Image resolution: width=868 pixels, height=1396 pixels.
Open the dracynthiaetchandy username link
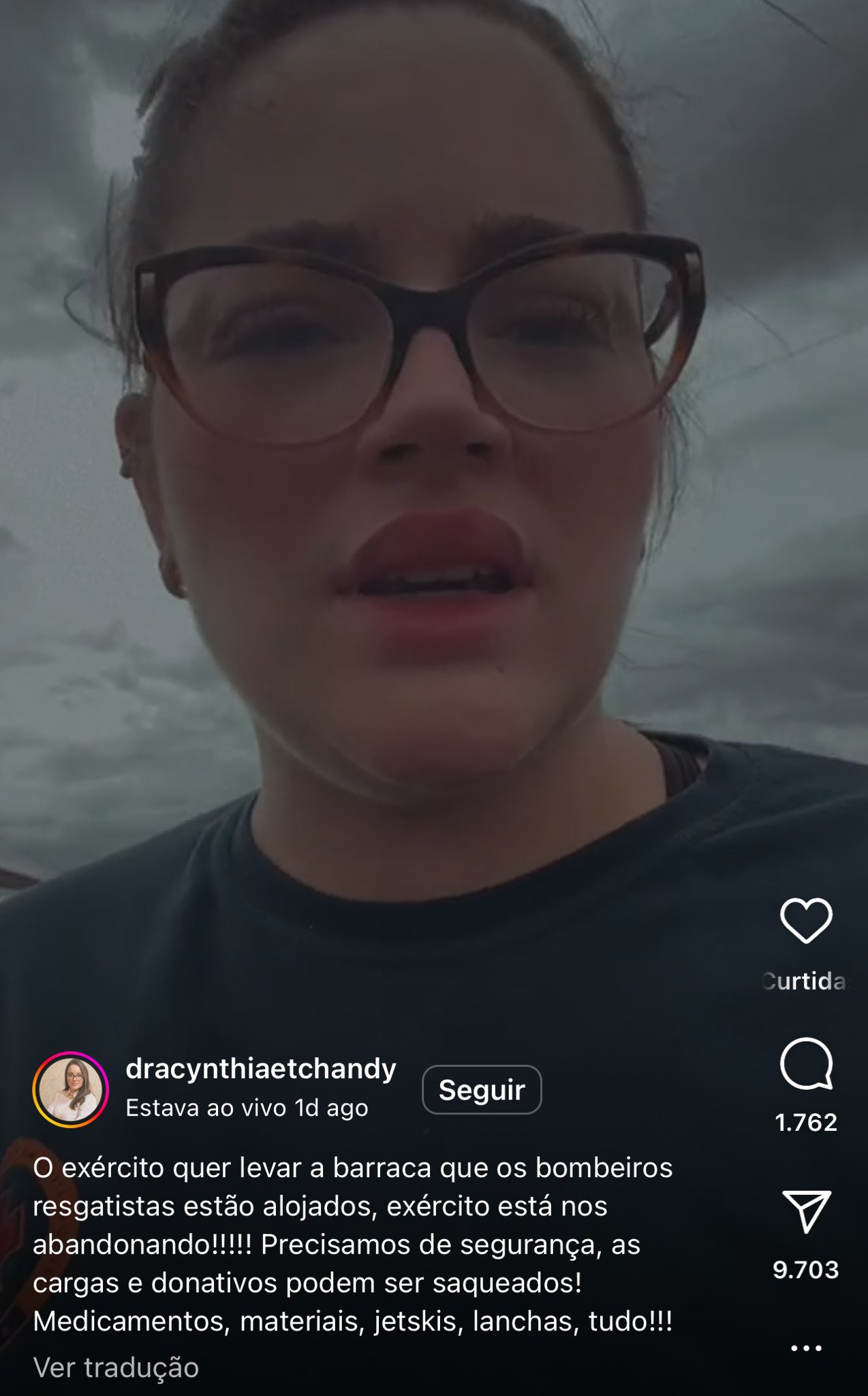pyautogui.click(x=260, y=1069)
